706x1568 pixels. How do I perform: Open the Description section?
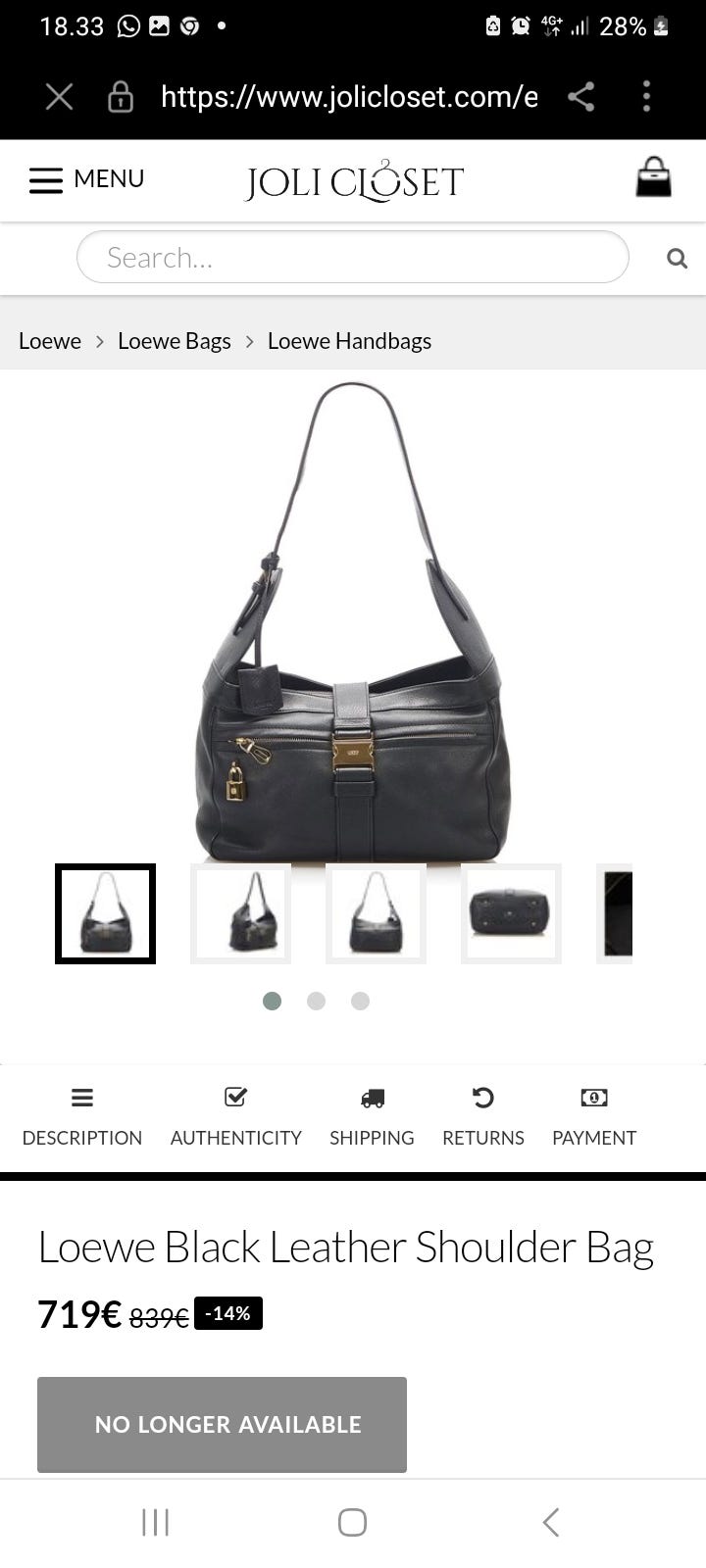pyautogui.click(x=82, y=1116)
